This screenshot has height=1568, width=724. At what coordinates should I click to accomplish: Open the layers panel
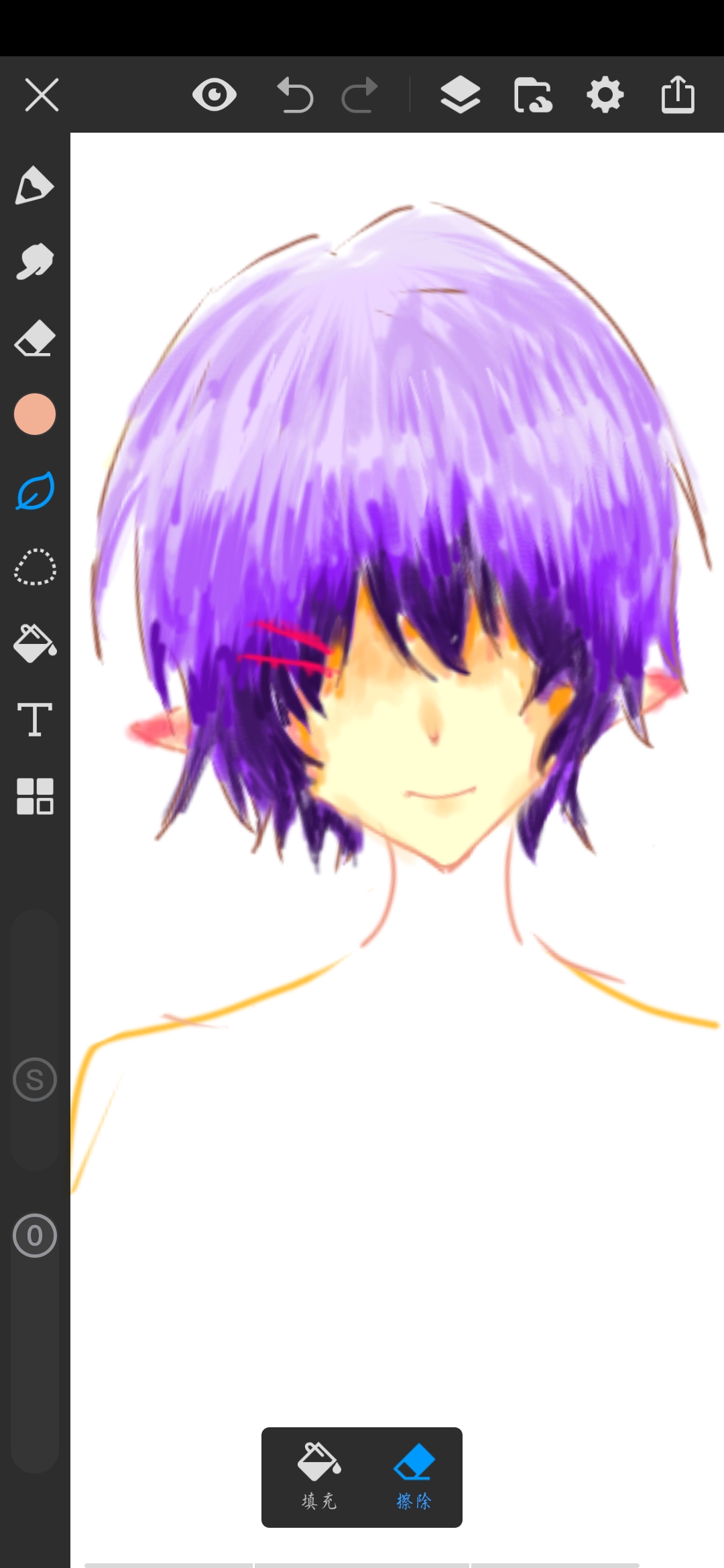pos(461,94)
